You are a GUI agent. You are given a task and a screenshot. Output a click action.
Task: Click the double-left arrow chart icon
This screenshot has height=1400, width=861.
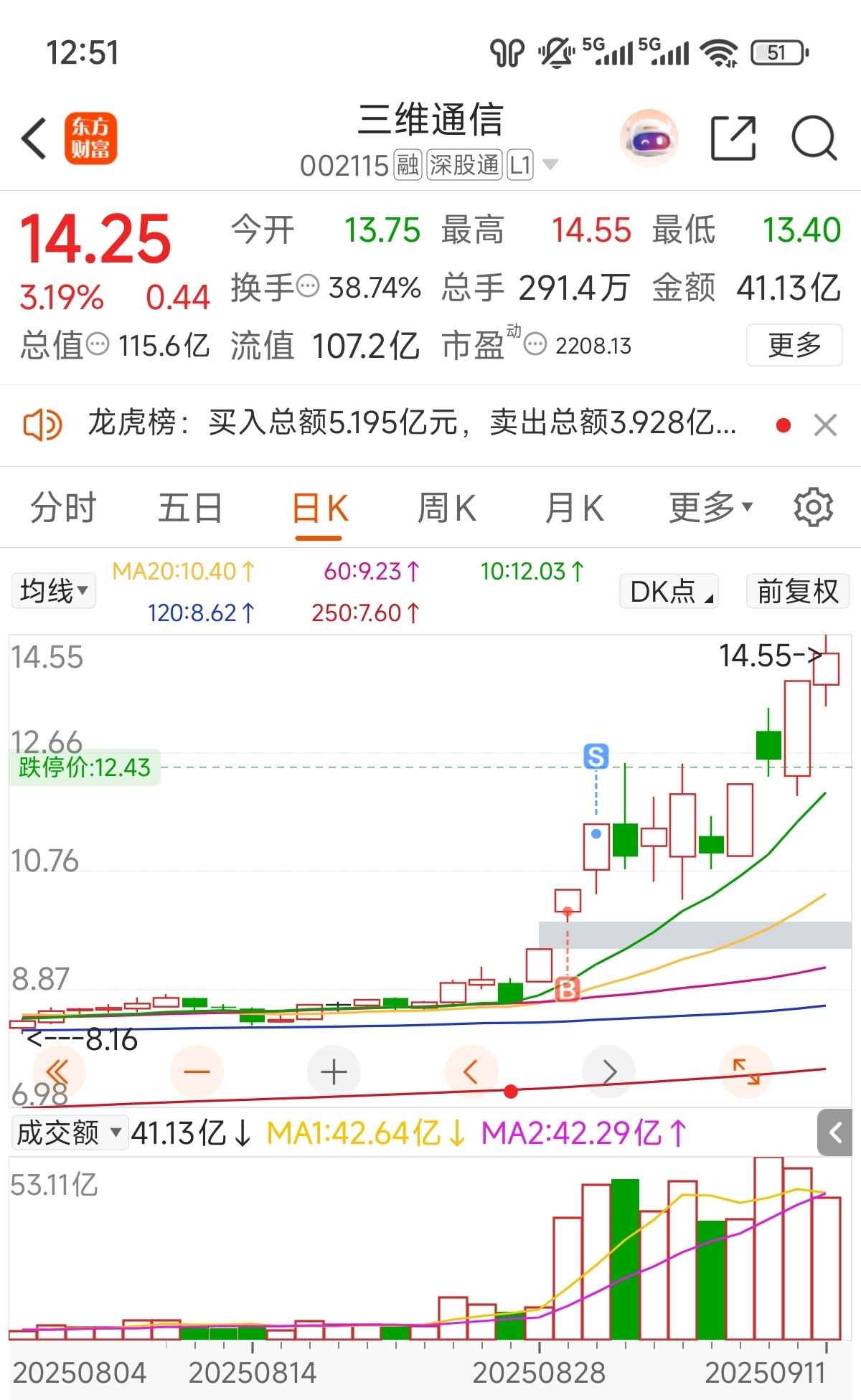(x=60, y=1072)
